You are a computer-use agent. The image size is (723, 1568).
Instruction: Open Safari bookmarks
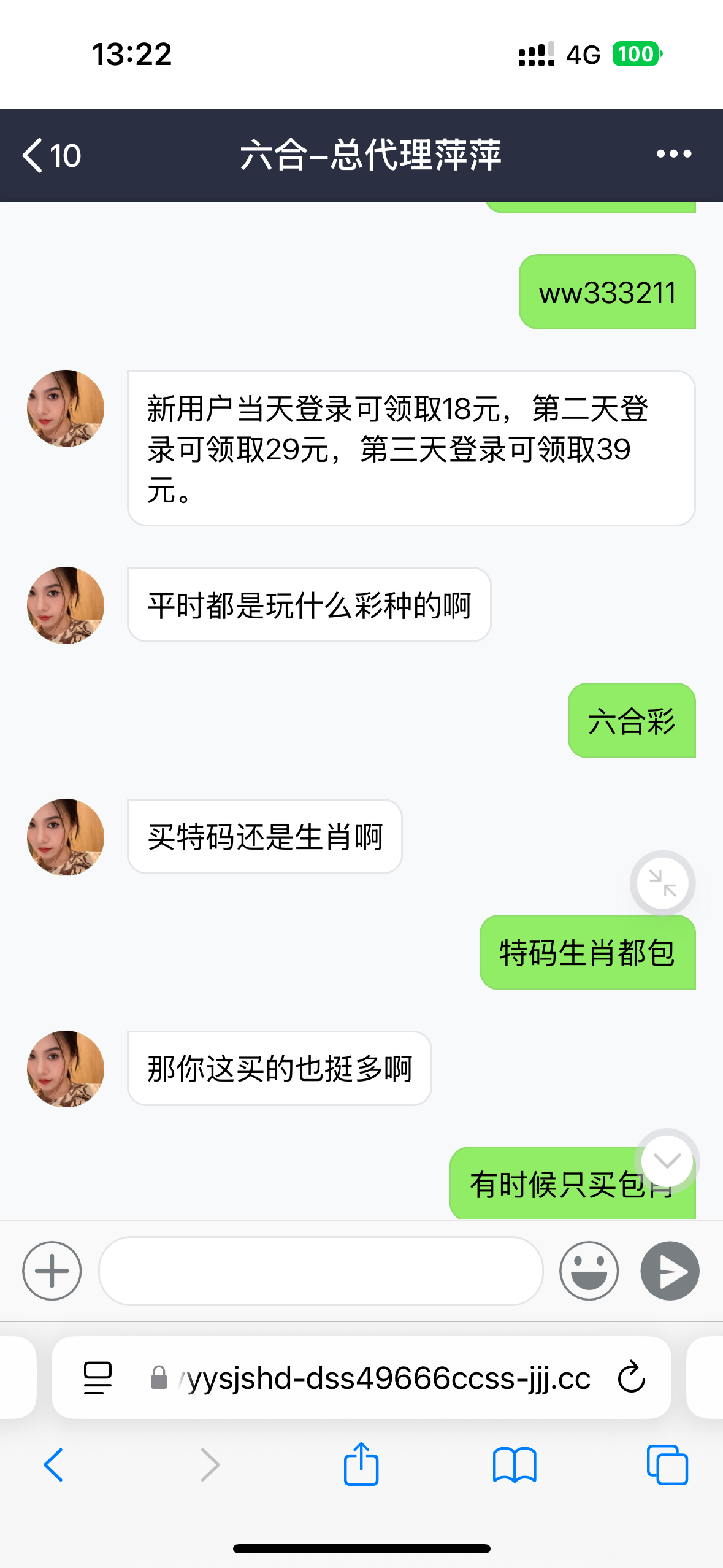pyautogui.click(x=515, y=1465)
